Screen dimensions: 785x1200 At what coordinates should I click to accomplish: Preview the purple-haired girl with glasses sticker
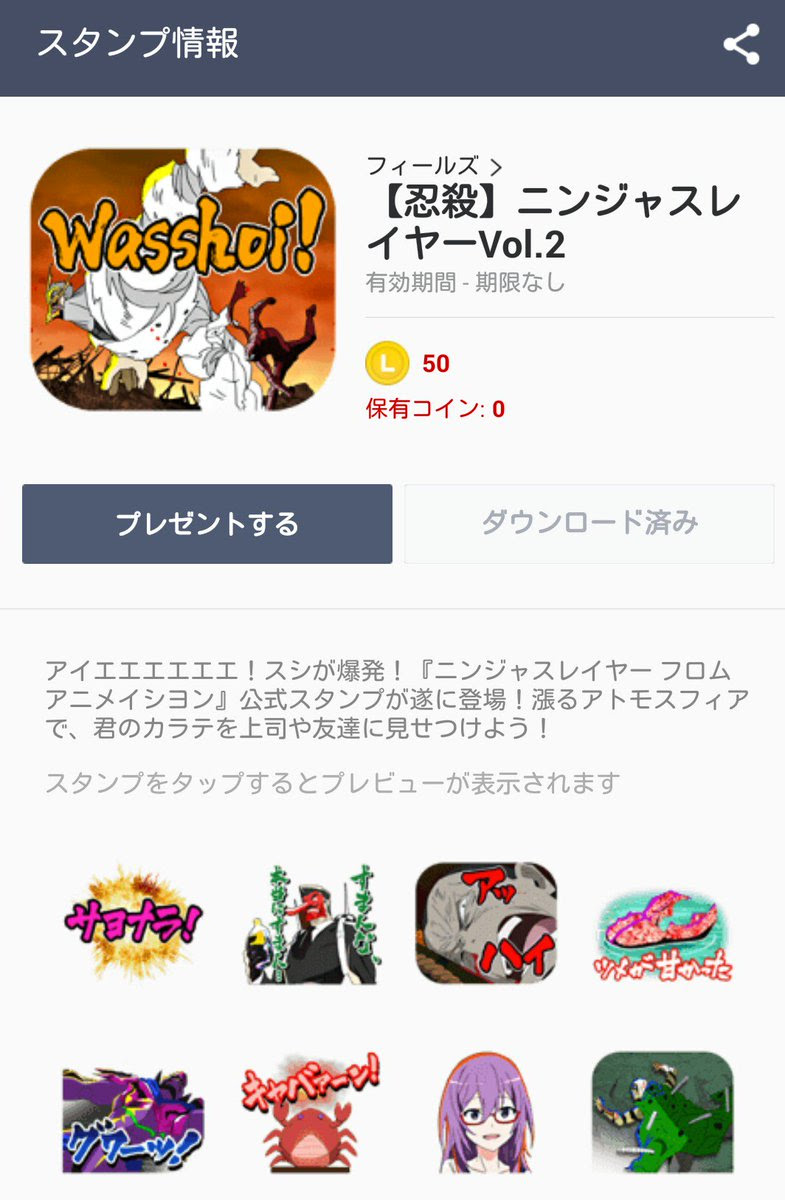486,1112
